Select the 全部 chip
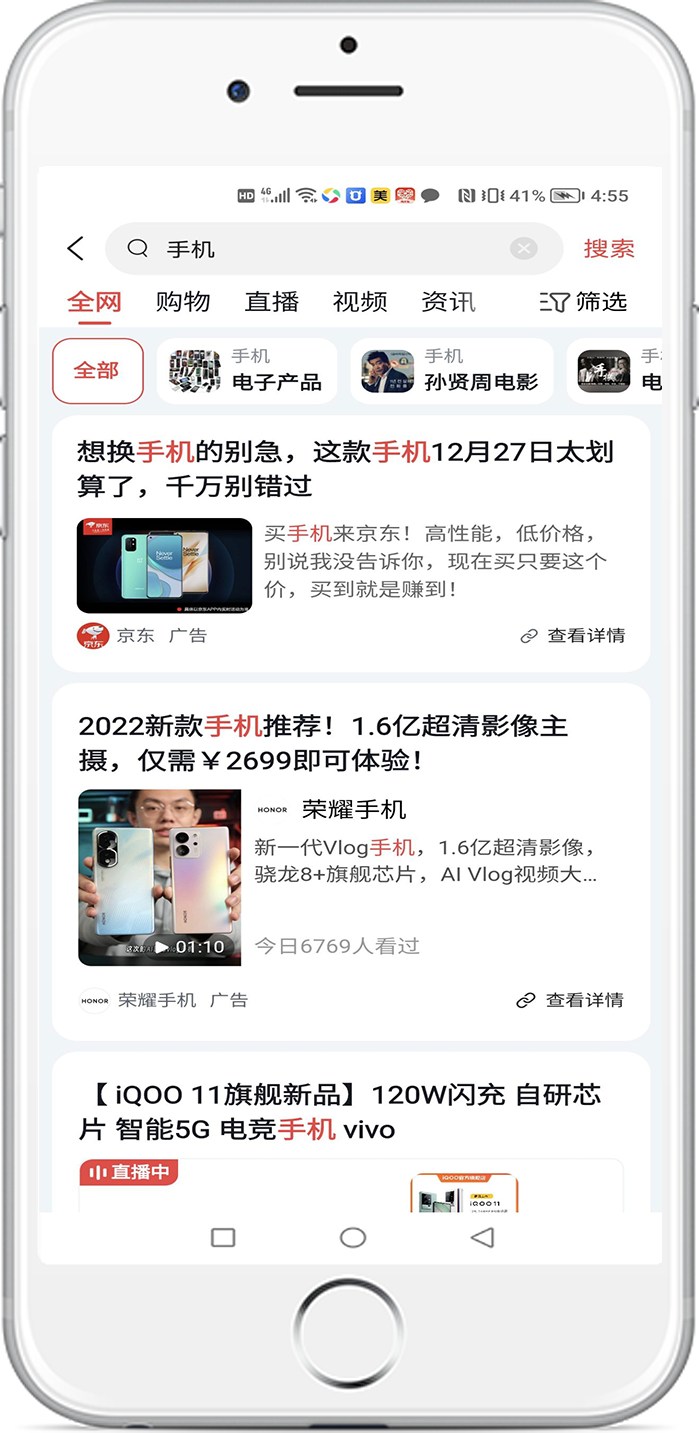This screenshot has width=699, height=1433. [x=97, y=371]
